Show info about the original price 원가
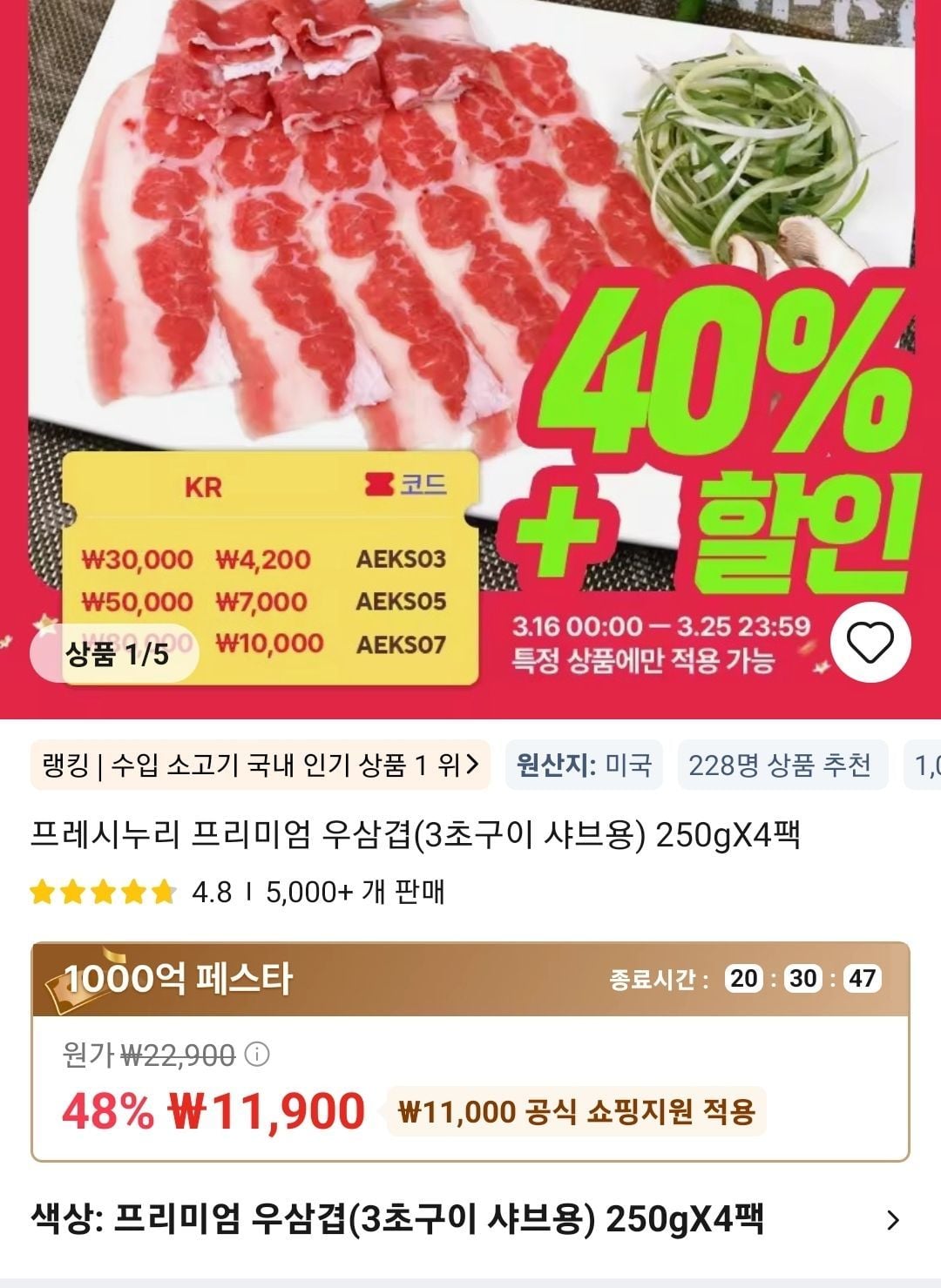This screenshot has height=1288, width=941. click(x=257, y=1055)
